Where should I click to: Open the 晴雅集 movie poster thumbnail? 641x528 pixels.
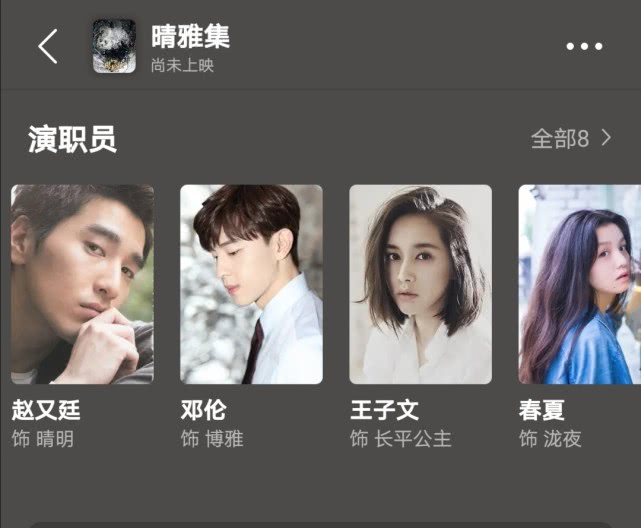[114, 46]
